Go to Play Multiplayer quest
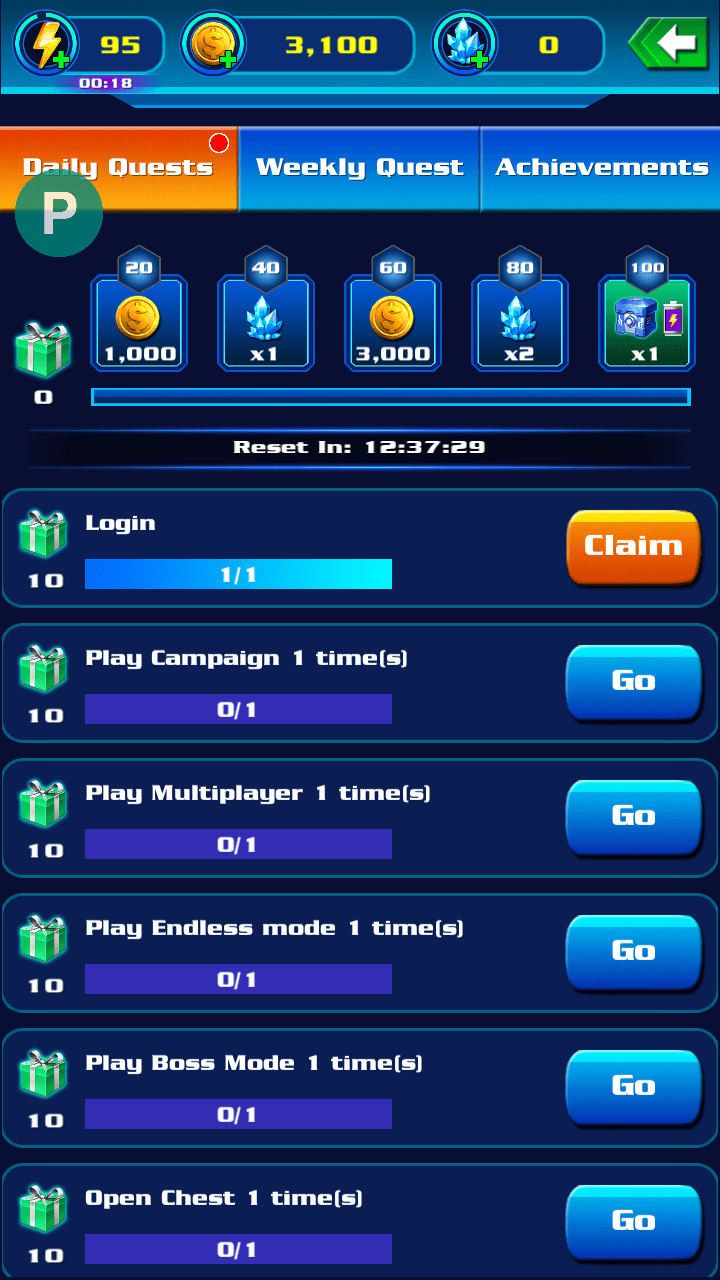720x1280 pixels. pyautogui.click(x=633, y=817)
